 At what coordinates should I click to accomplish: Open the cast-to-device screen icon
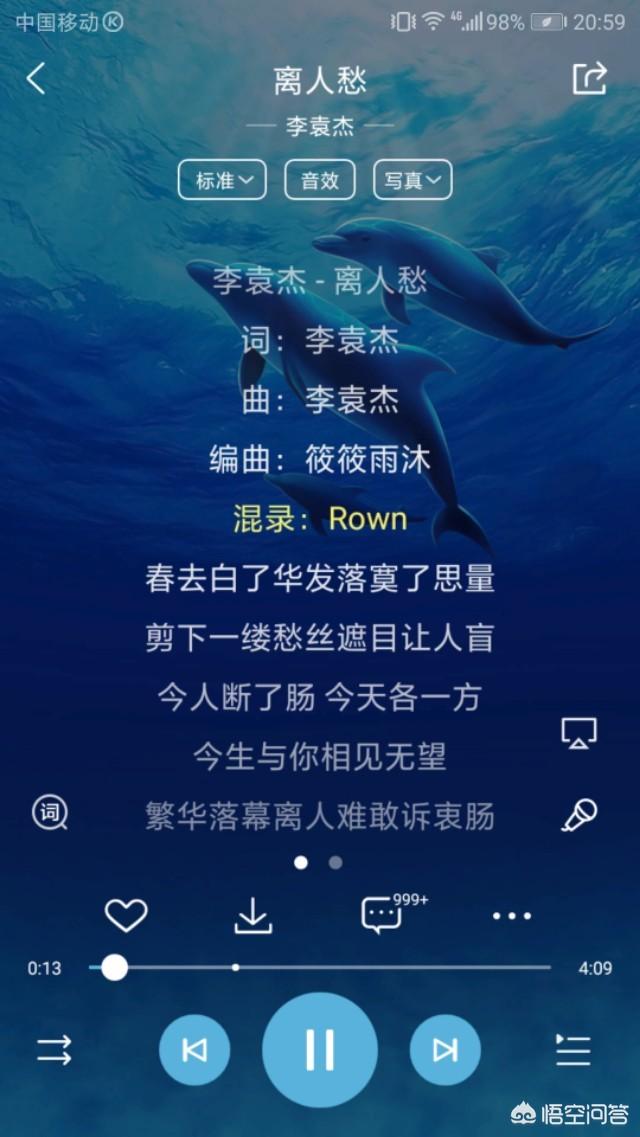pyautogui.click(x=578, y=733)
